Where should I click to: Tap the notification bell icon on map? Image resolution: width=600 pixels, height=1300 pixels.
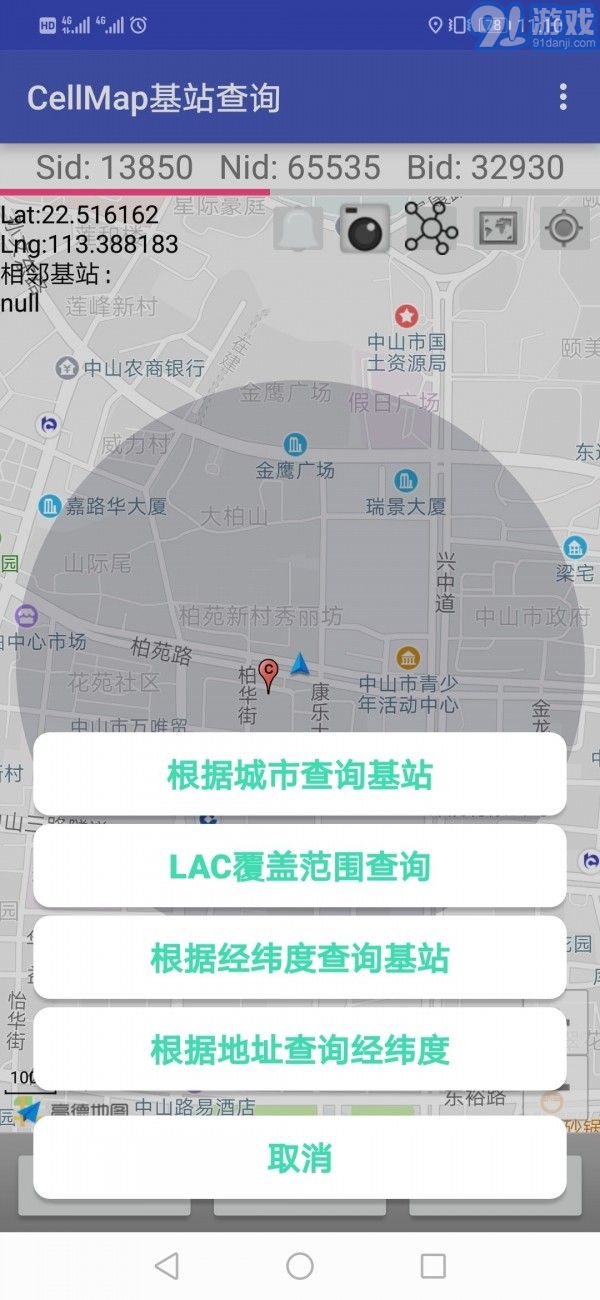[x=298, y=230]
